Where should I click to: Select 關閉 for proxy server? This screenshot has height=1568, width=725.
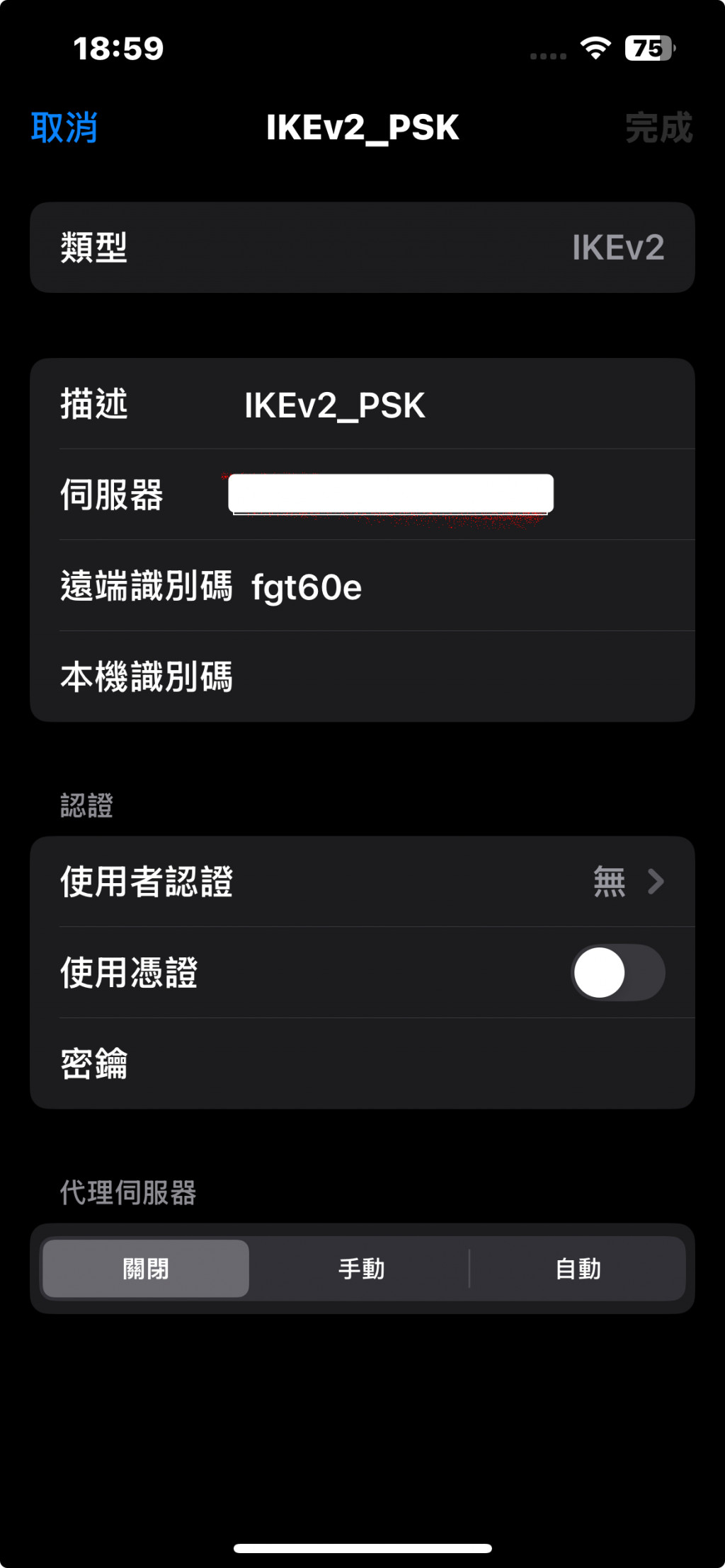[x=146, y=1269]
